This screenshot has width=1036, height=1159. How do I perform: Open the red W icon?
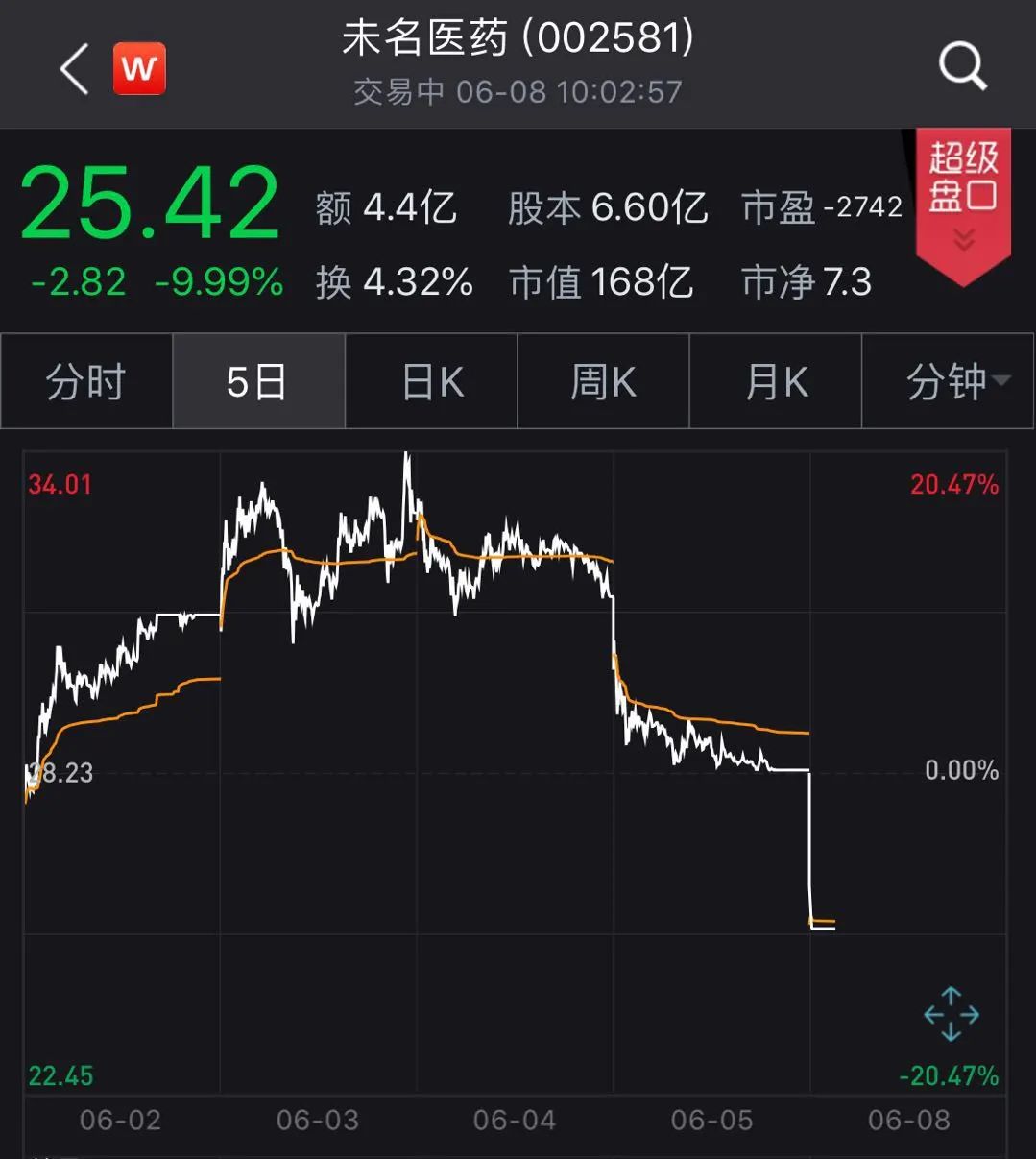point(139,69)
